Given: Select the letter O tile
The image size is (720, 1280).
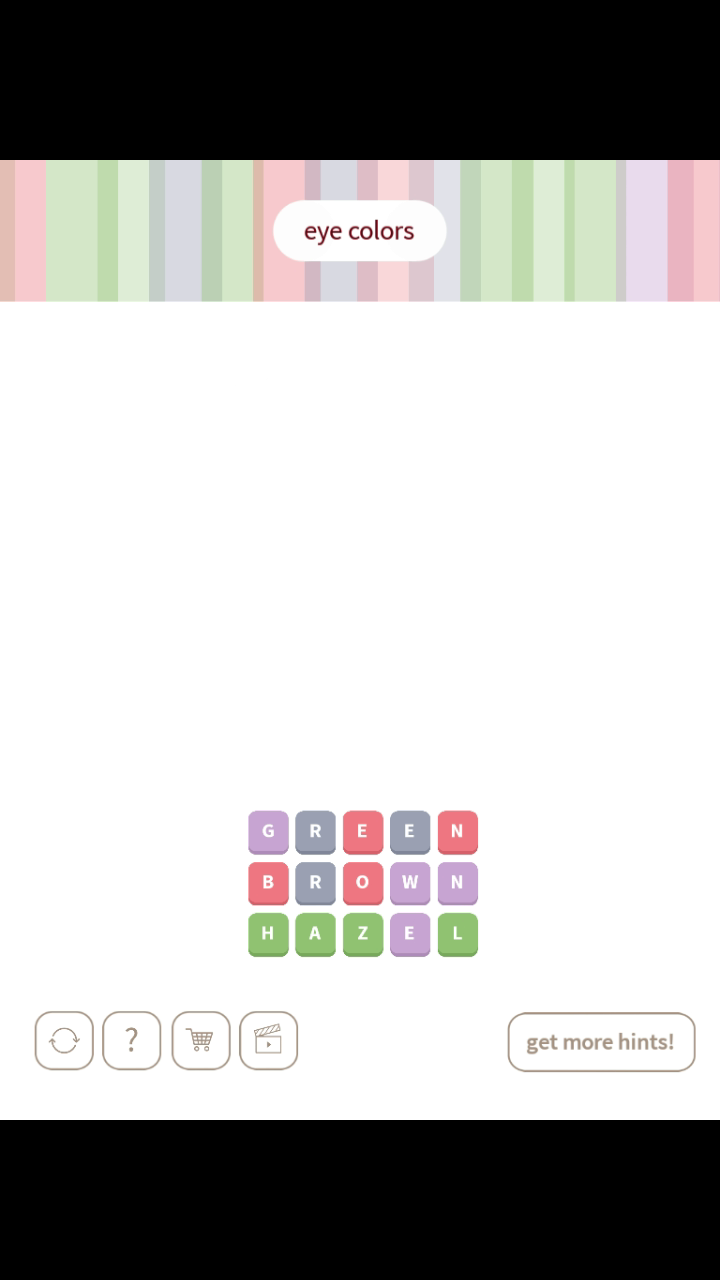Looking at the screenshot, I should point(363,883).
